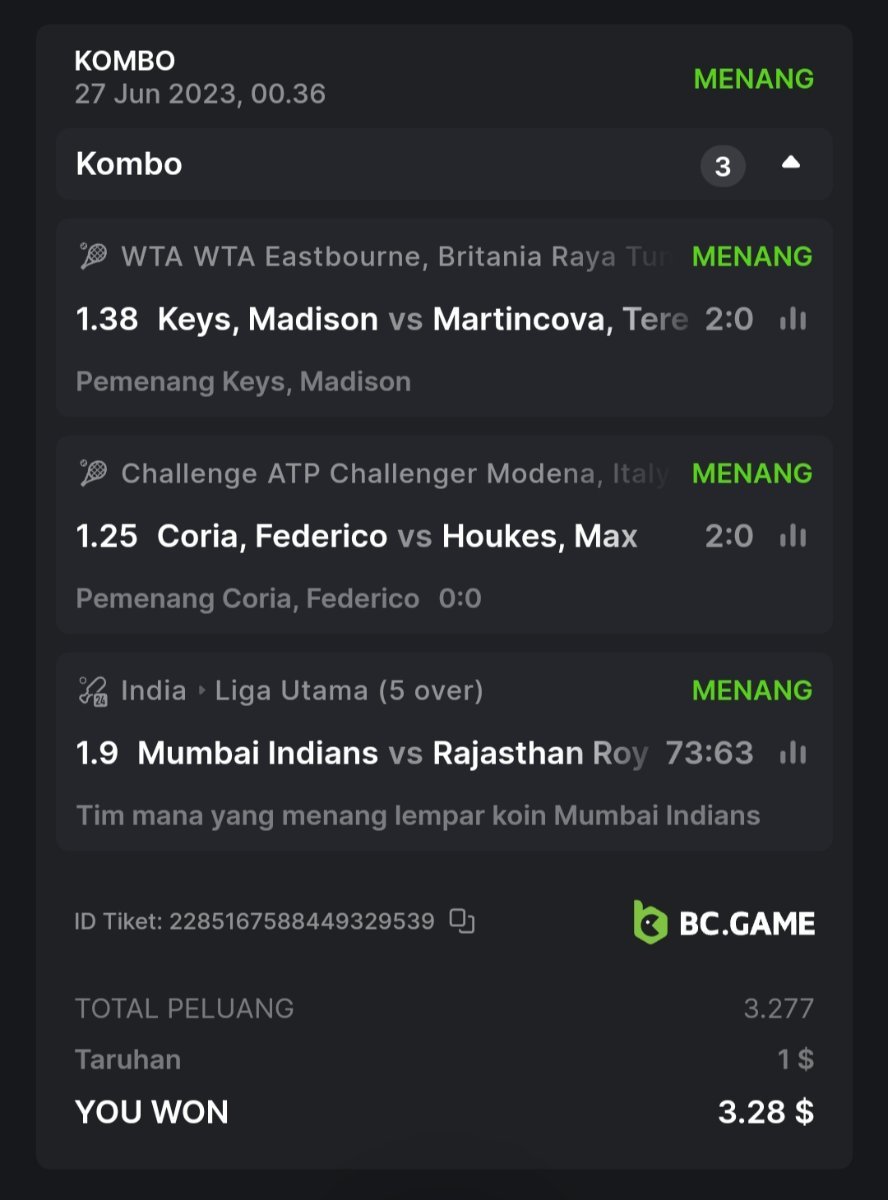
Task: Open stats for Coria vs Houkes match
Action: (793, 537)
